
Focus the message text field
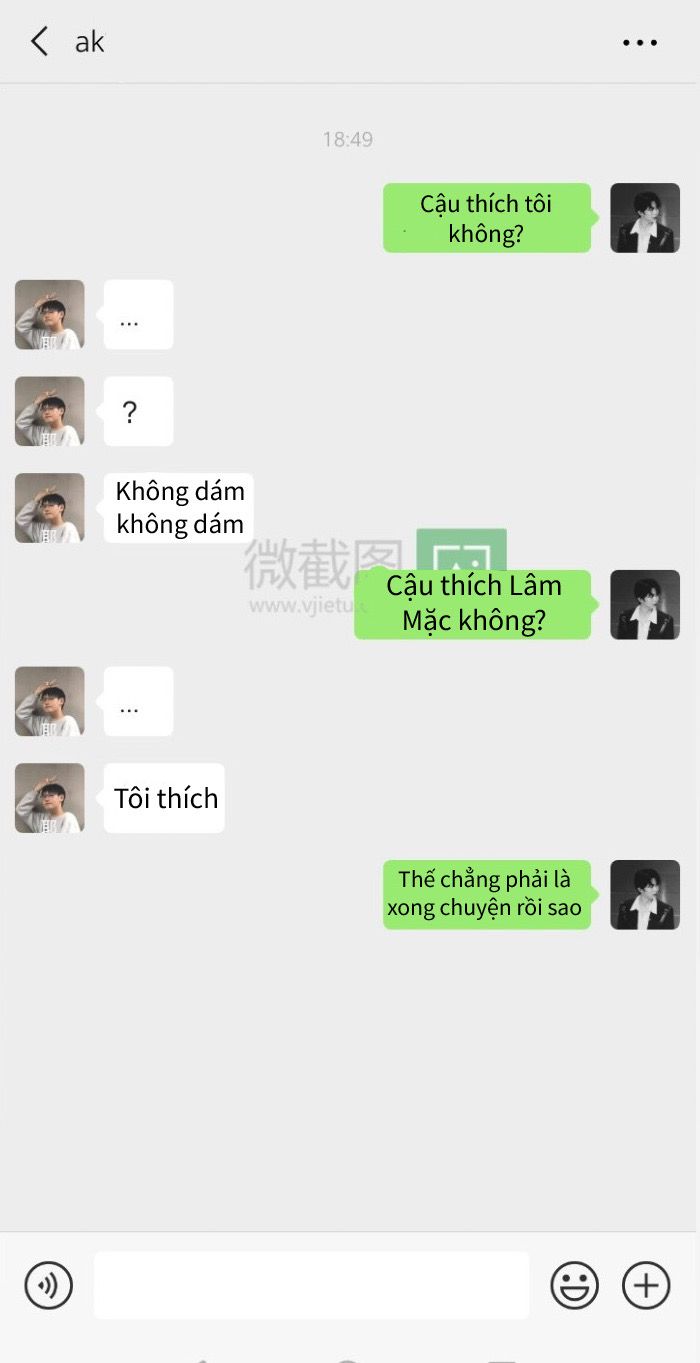(x=311, y=1285)
